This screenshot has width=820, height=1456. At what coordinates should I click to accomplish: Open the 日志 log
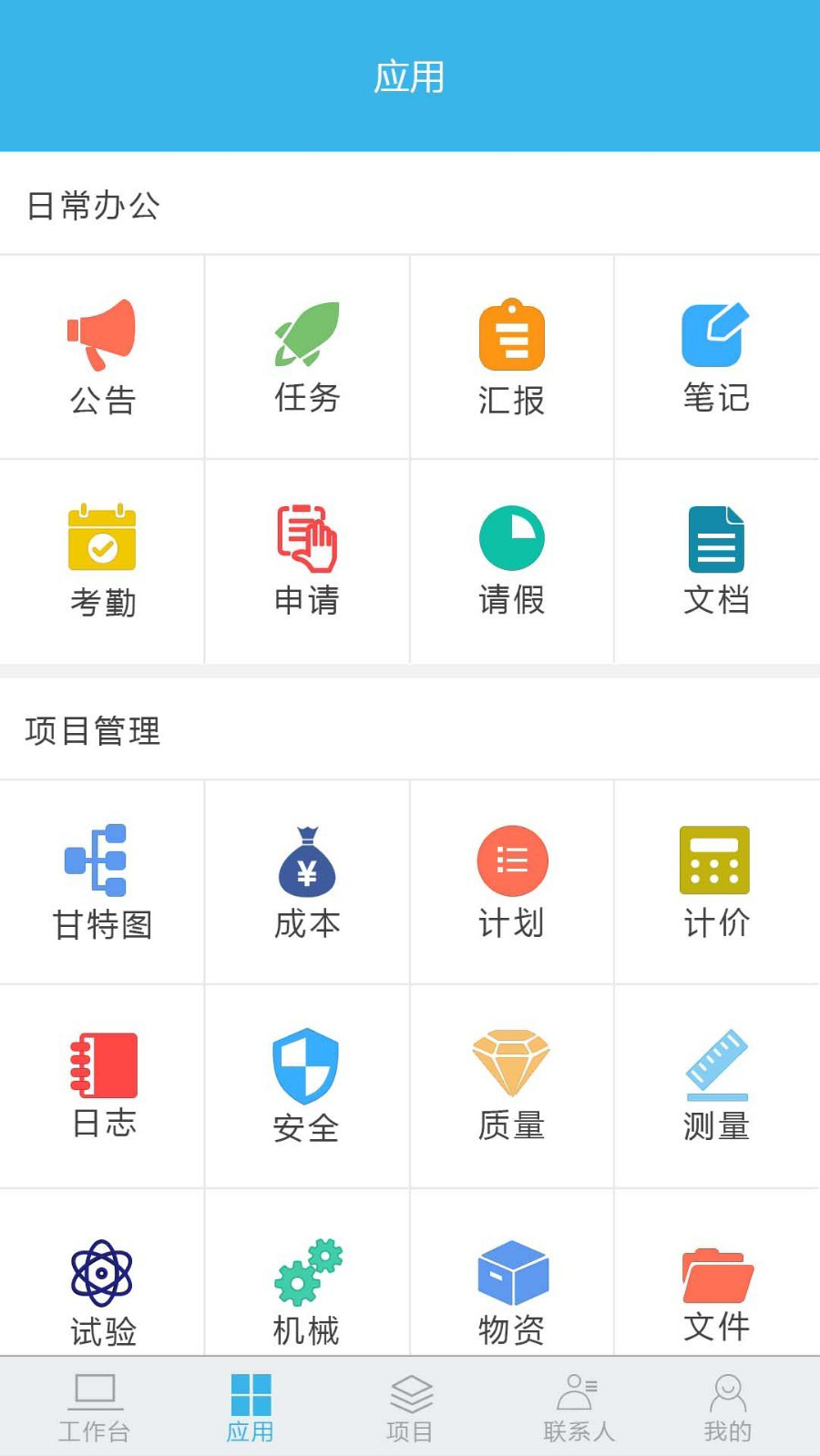[102, 1085]
